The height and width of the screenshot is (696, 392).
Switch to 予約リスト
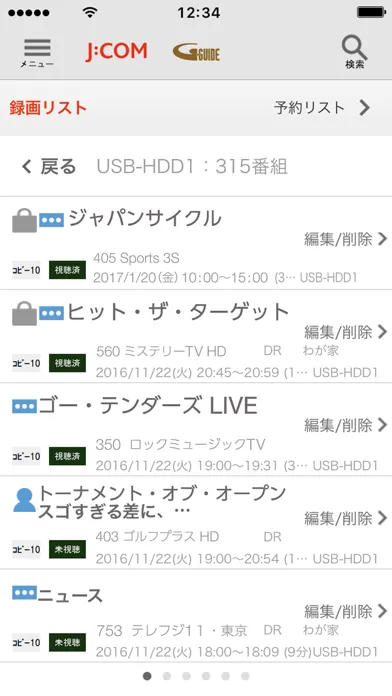(322, 108)
